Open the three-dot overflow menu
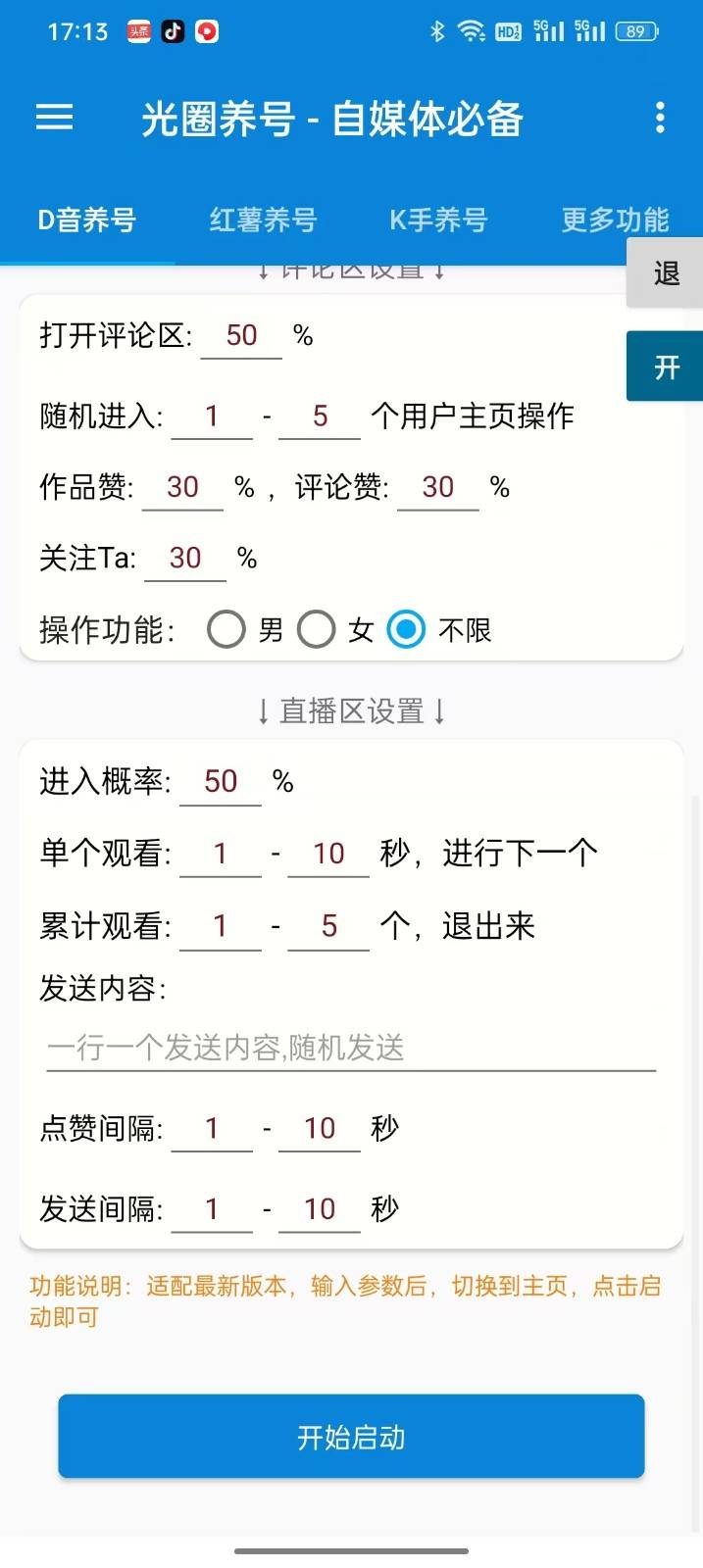The width and height of the screenshot is (703, 1568). point(660,118)
